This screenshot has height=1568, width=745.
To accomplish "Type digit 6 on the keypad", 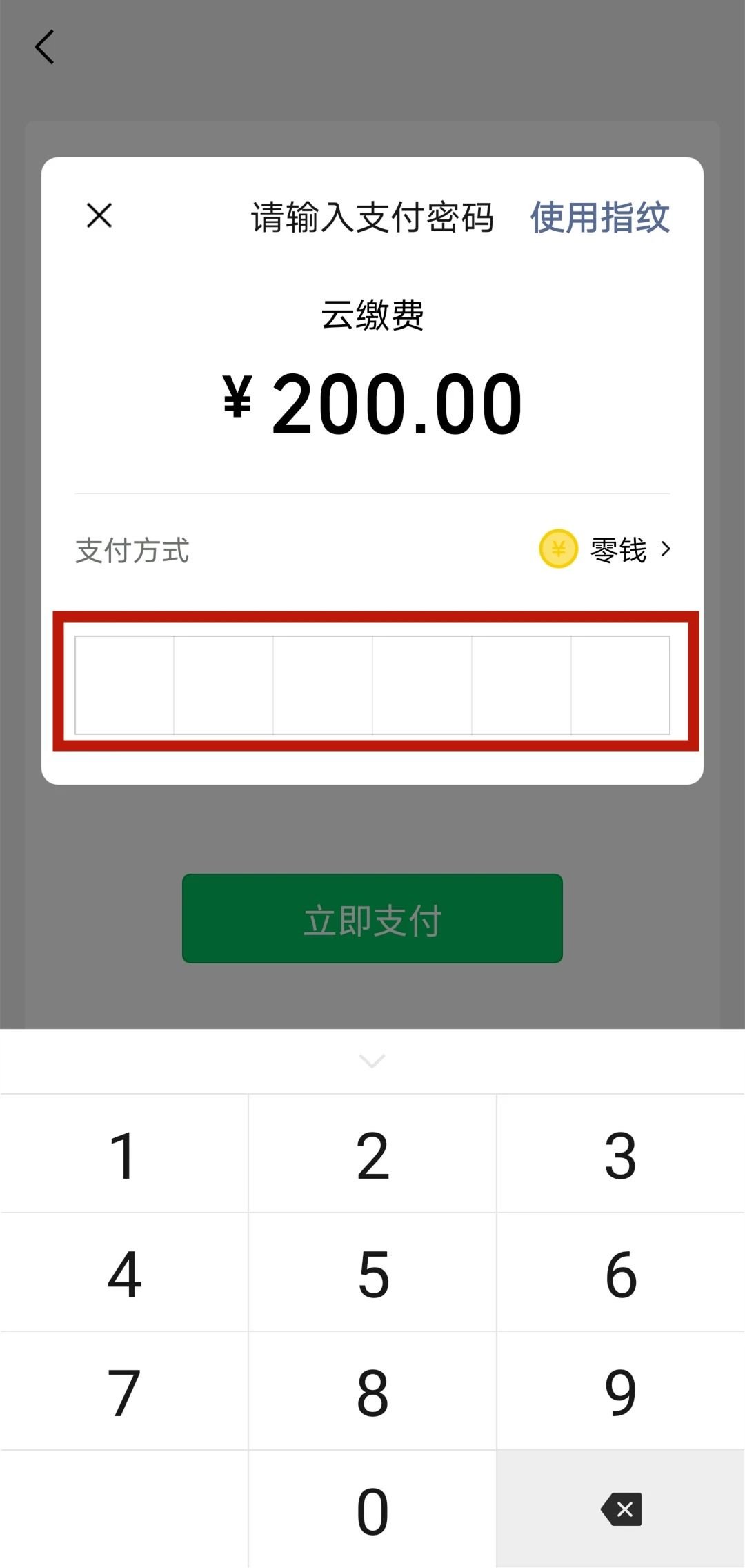I will (620, 1273).
